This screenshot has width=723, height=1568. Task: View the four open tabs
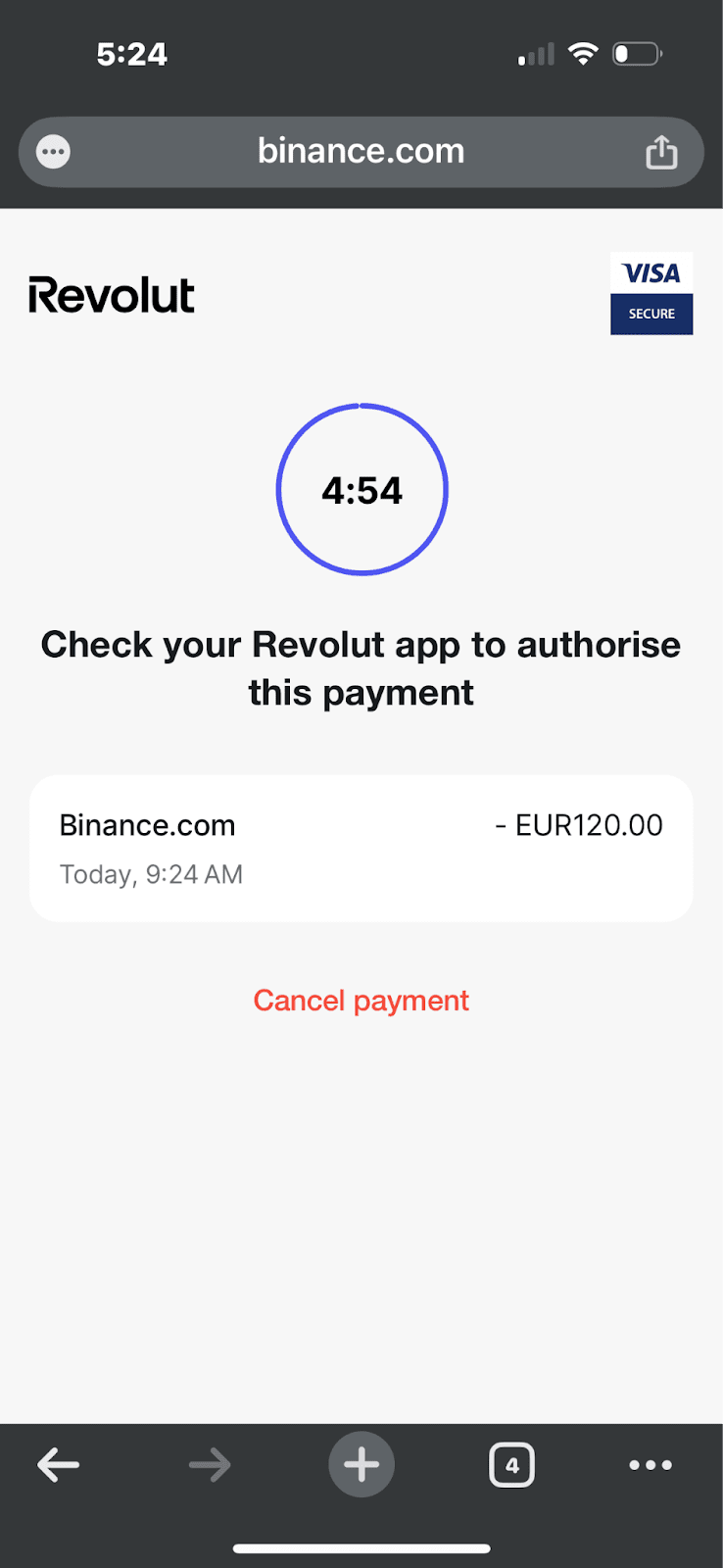(511, 1466)
